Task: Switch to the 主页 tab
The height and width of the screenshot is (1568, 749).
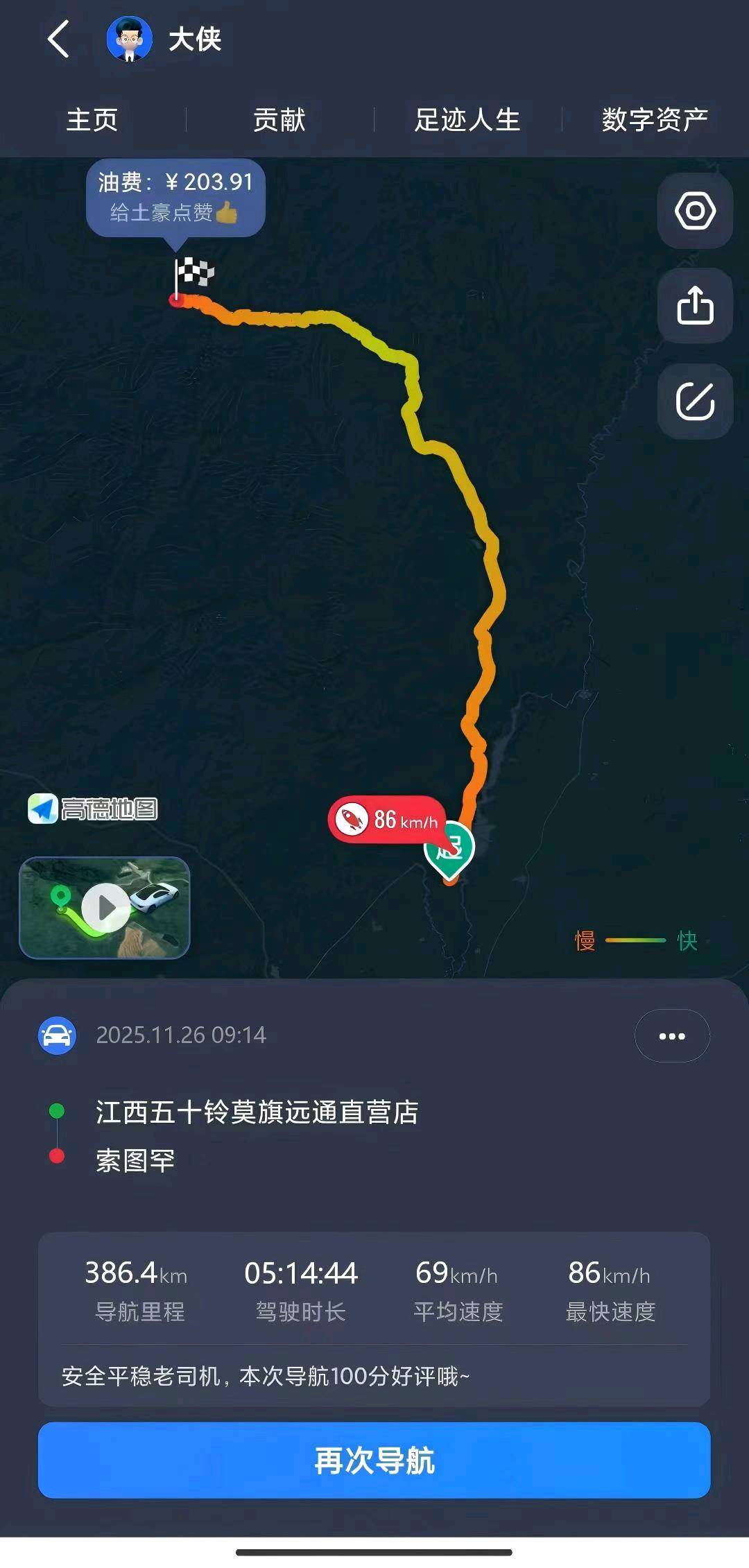Action: [92, 119]
